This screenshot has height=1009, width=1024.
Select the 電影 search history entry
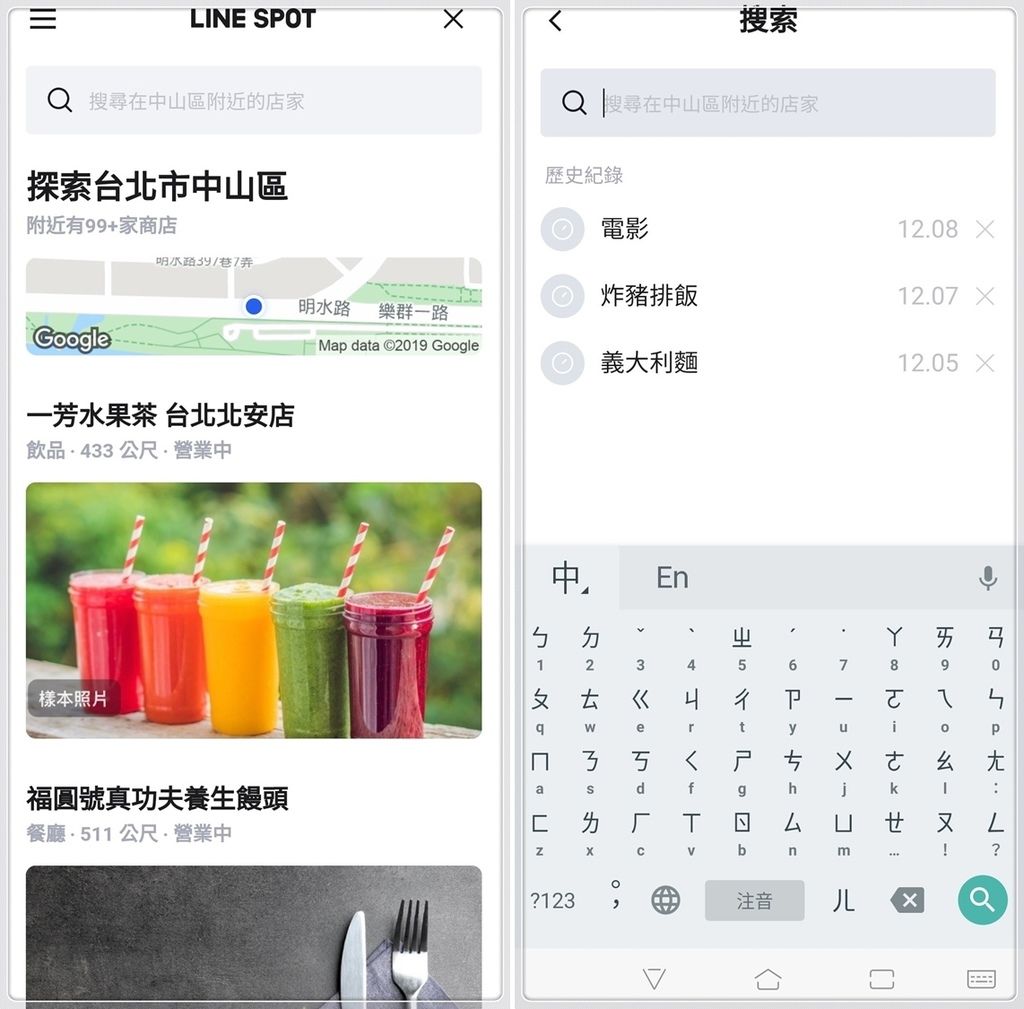(x=625, y=229)
